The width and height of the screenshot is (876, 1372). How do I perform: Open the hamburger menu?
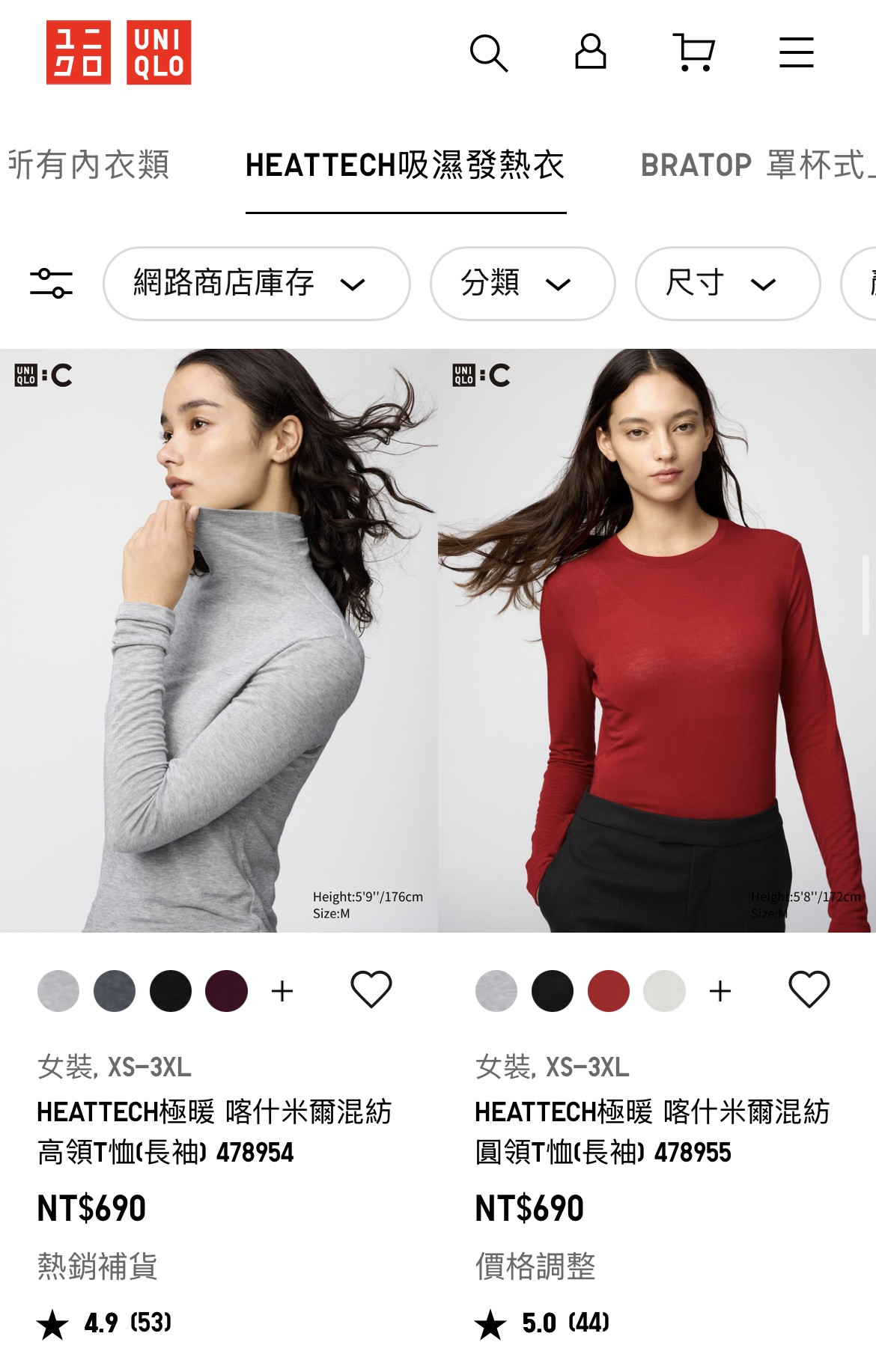[796, 52]
